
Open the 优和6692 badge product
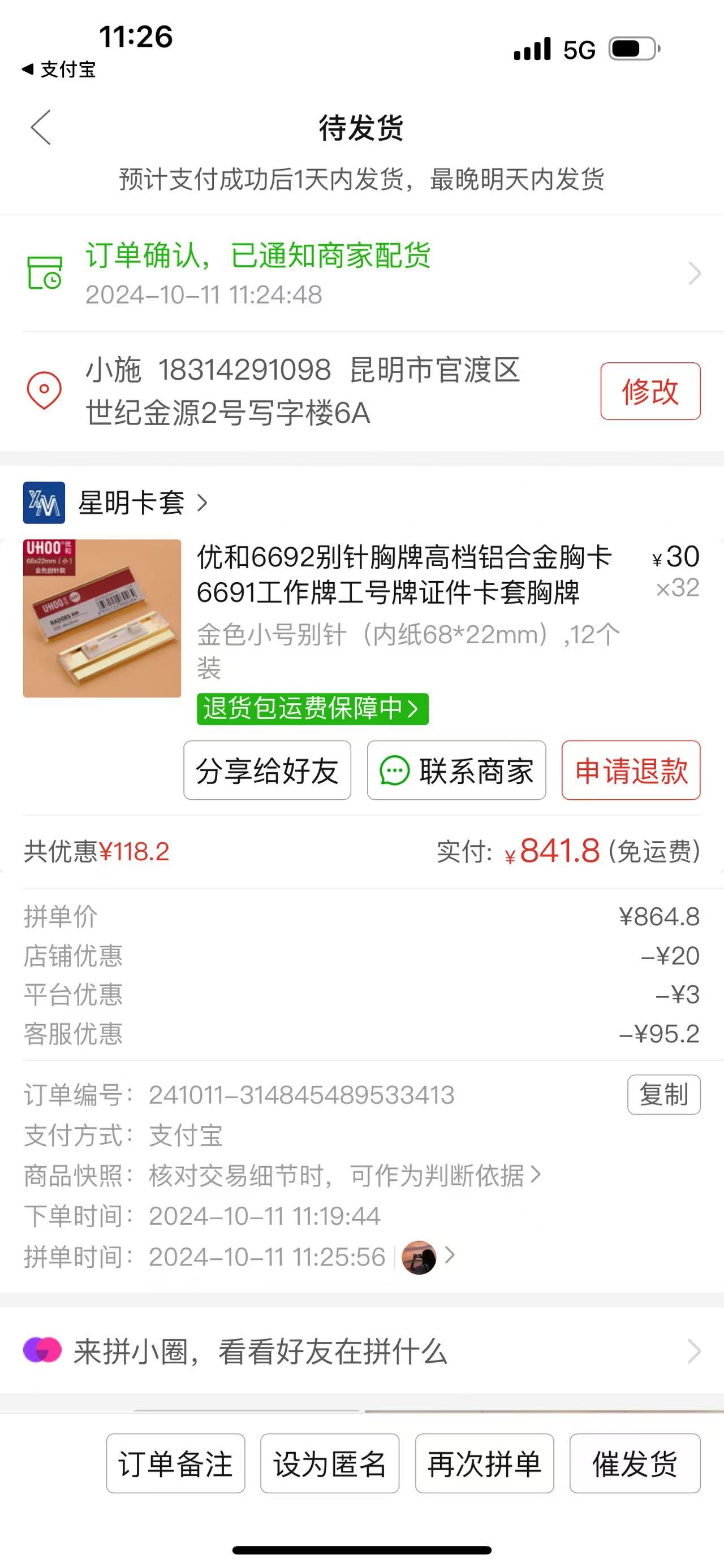(403, 574)
